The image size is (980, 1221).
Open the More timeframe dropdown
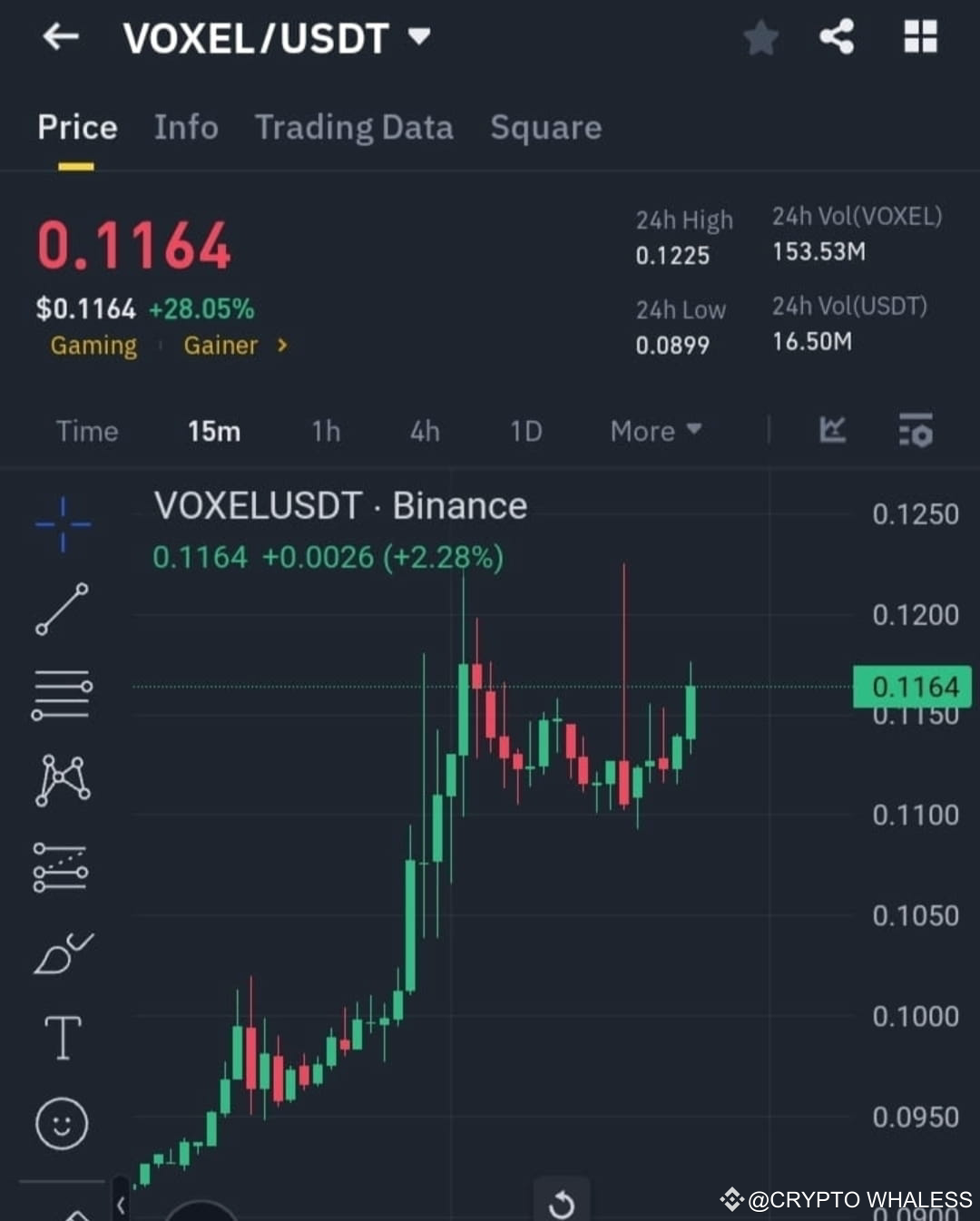pos(654,432)
